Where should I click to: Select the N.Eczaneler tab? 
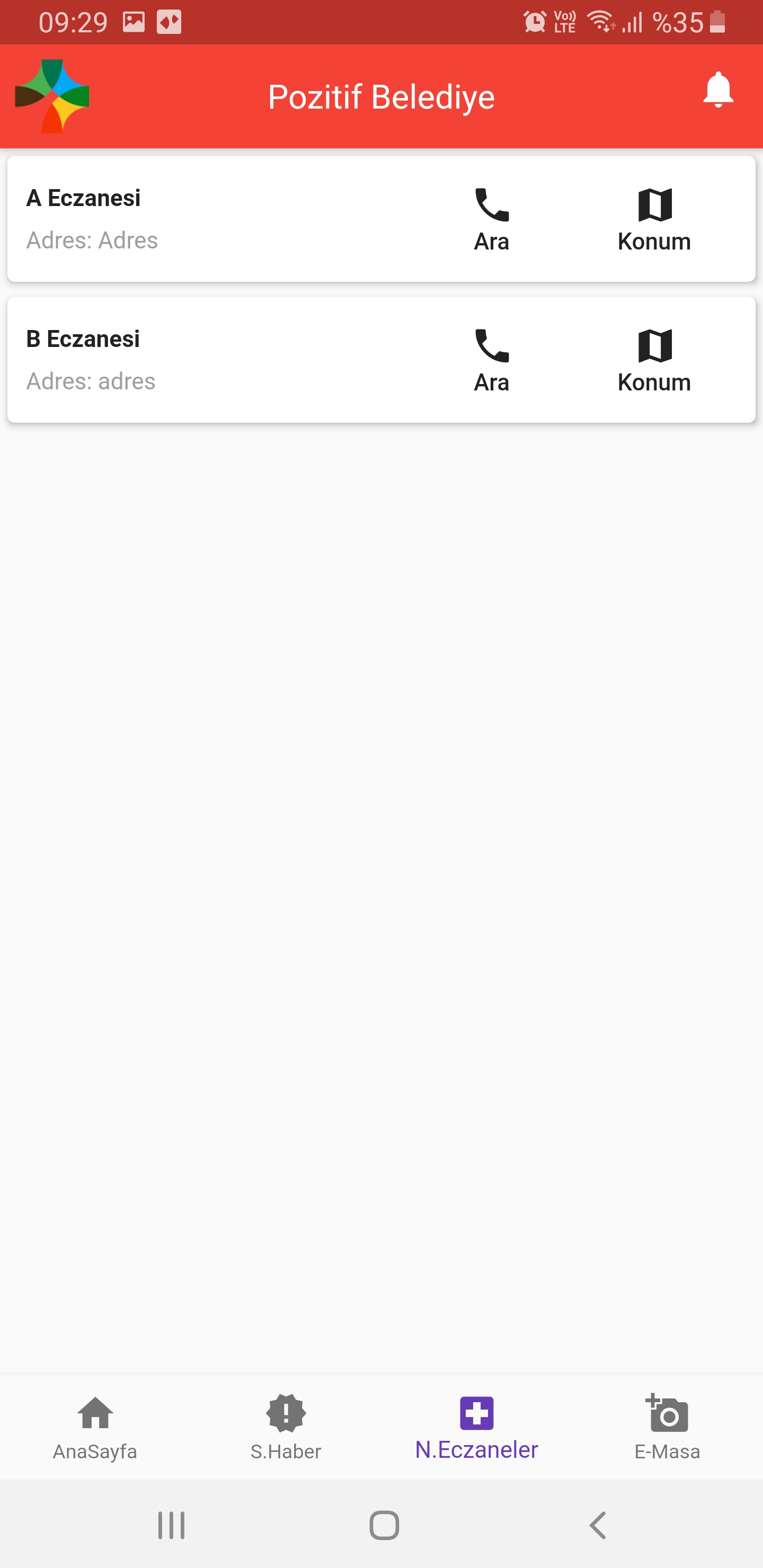(x=476, y=1426)
